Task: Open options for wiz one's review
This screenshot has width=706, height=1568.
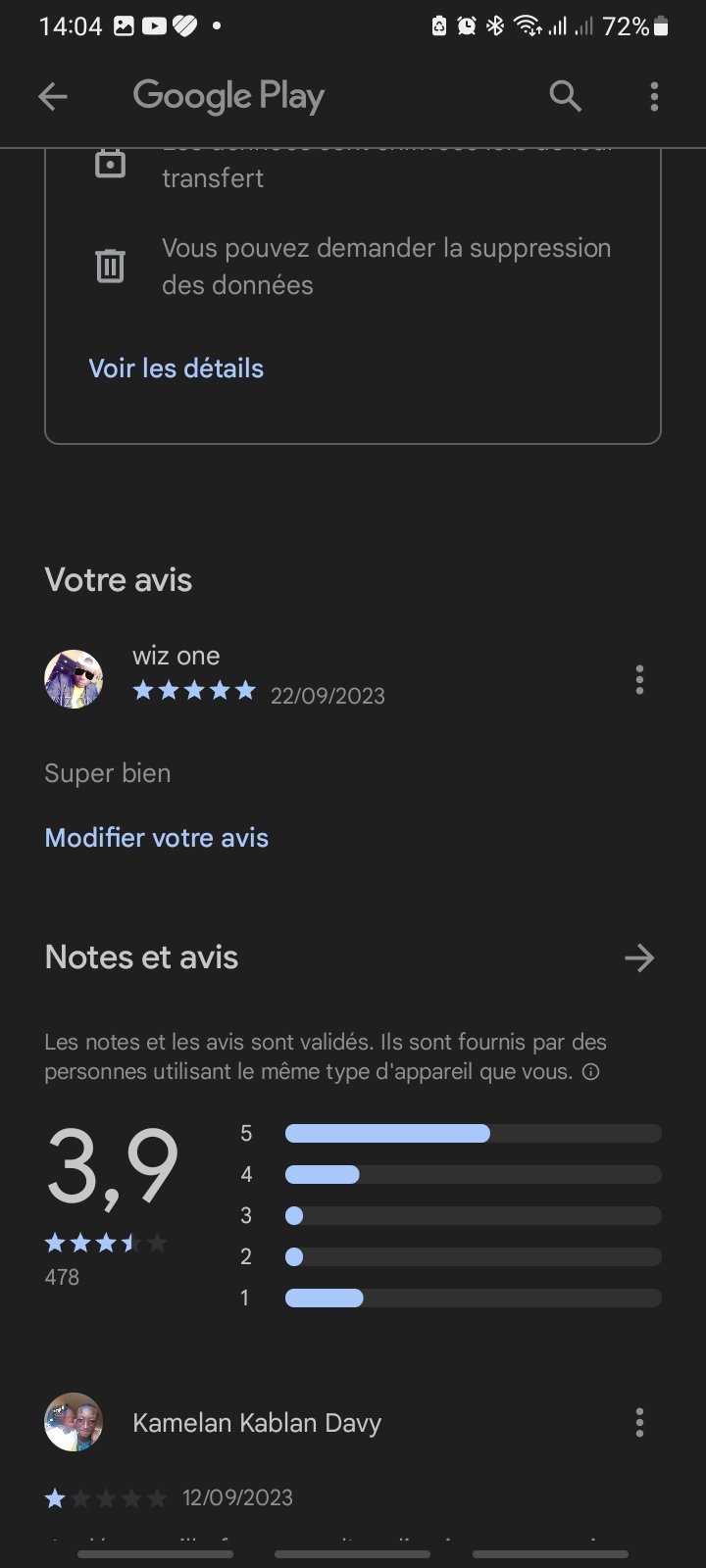Action: click(x=639, y=679)
